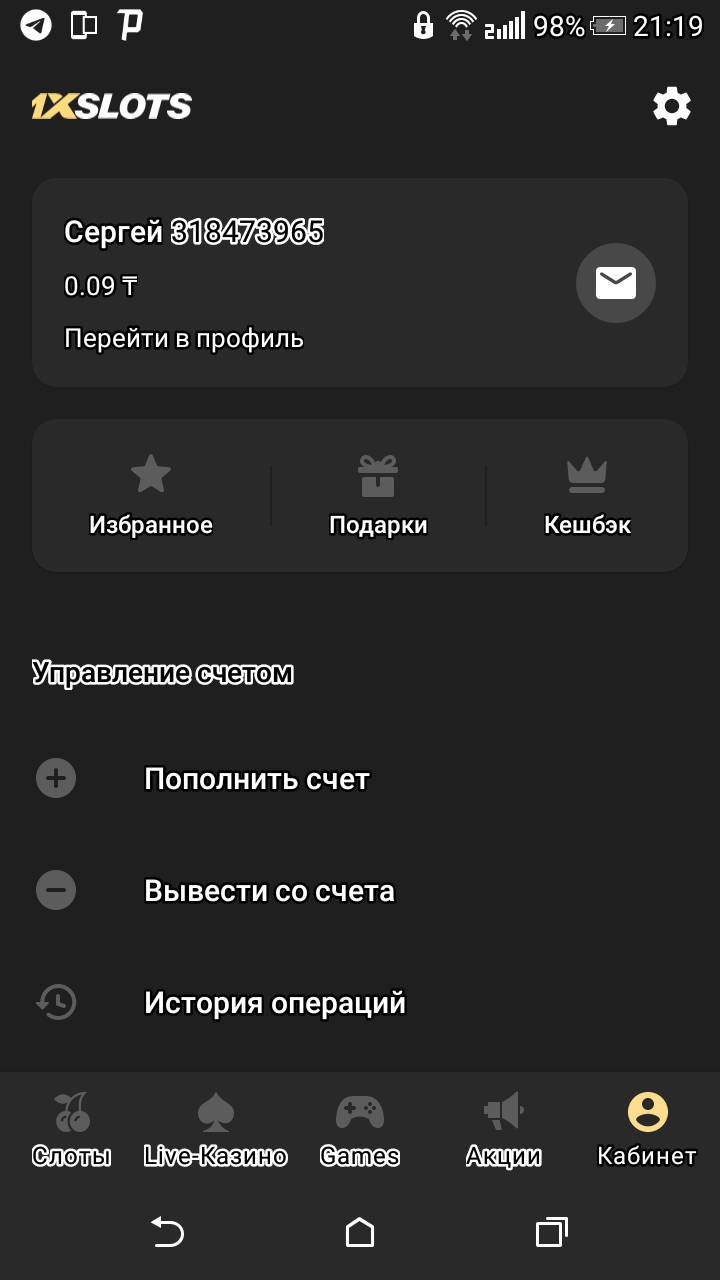Open Кешбэк cashback section
720x1280 pixels.
tap(587, 496)
